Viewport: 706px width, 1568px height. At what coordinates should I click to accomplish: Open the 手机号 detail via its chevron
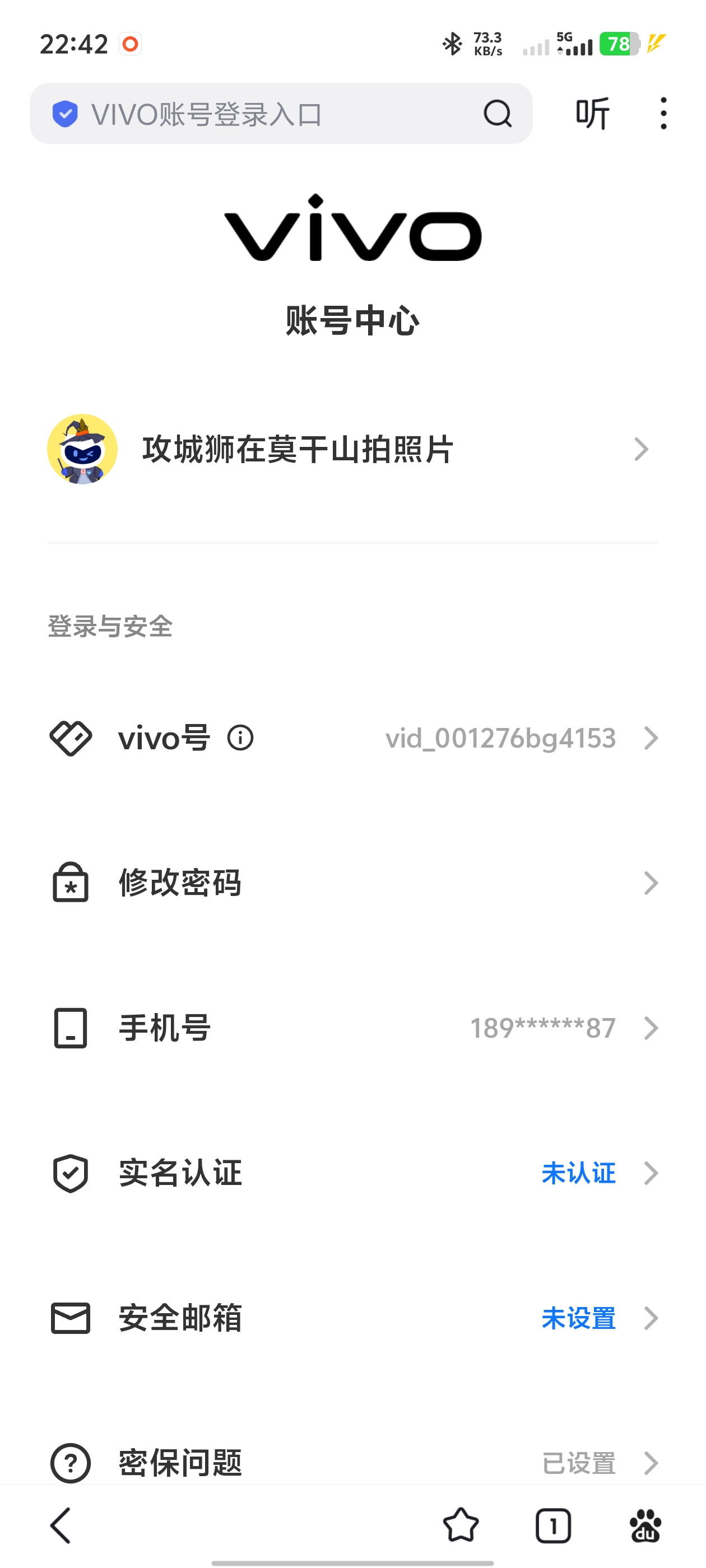pyautogui.click(x=651, y=1029)
